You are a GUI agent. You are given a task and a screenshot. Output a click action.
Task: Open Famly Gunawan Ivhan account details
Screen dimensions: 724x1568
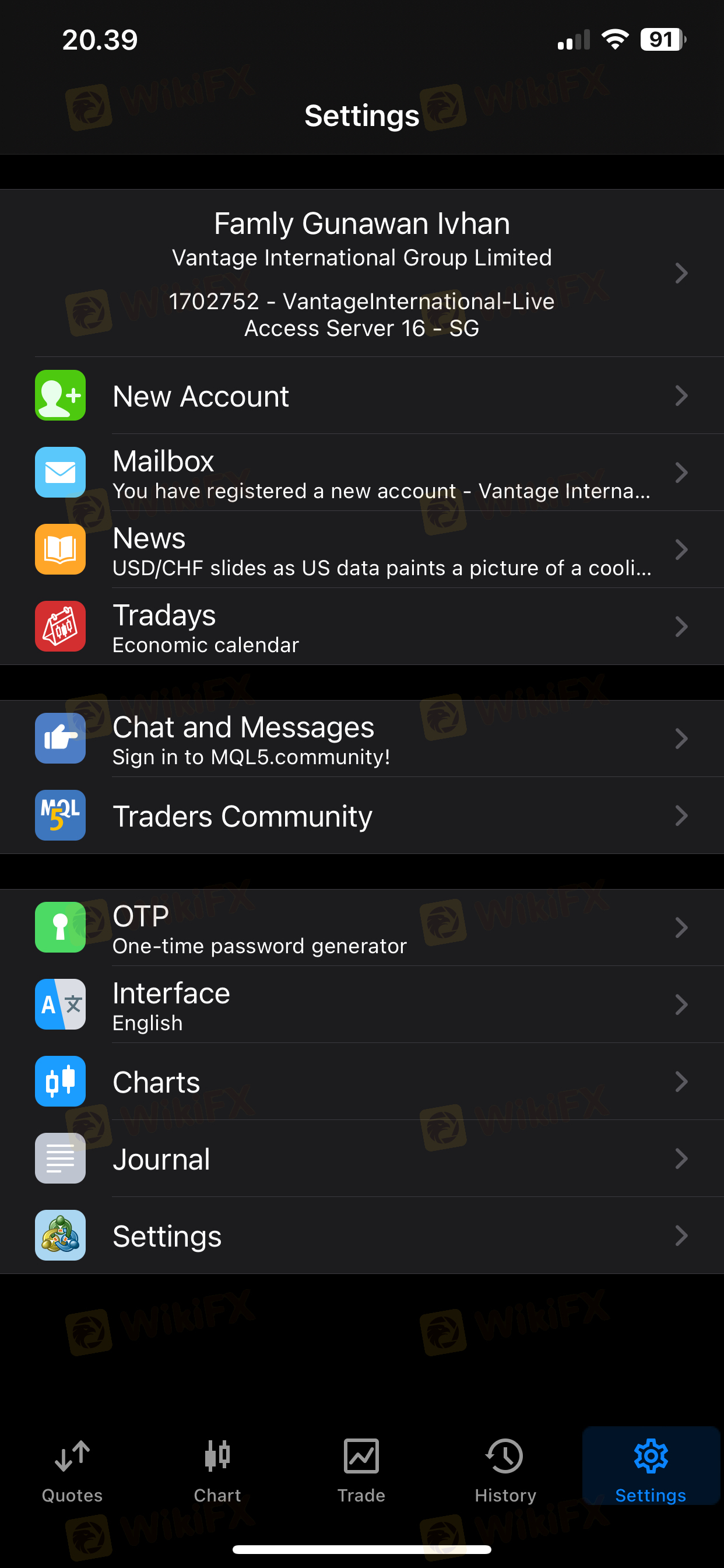(362, 272)
